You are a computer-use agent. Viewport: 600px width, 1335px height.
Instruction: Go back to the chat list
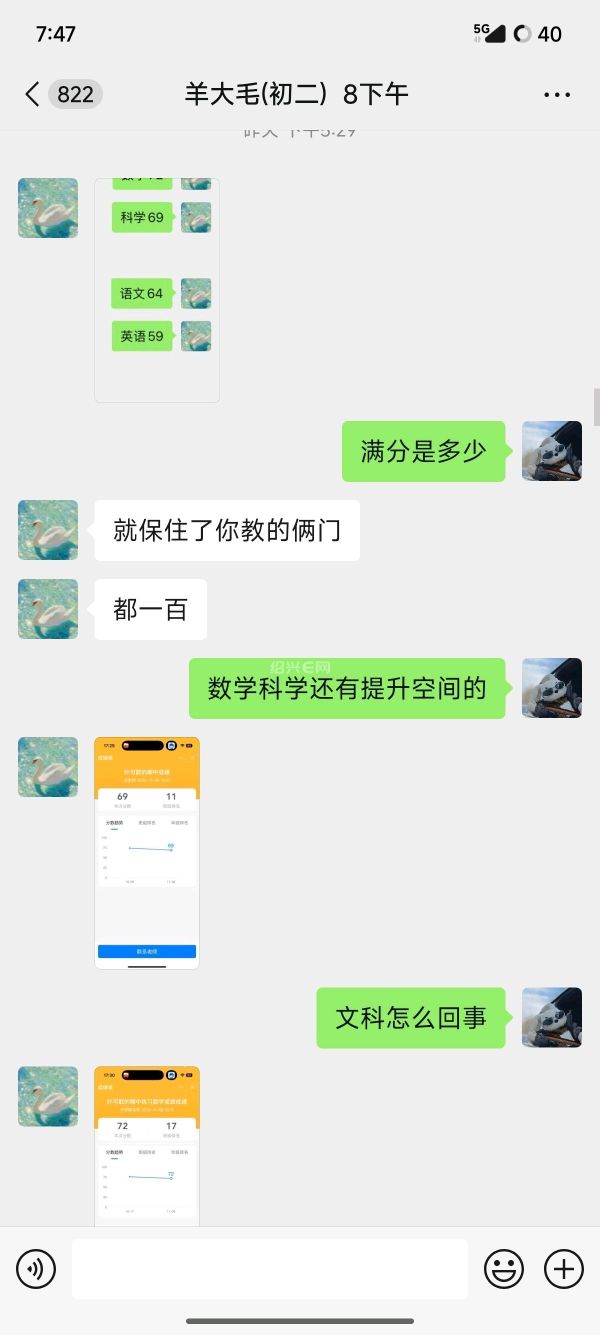33,95
